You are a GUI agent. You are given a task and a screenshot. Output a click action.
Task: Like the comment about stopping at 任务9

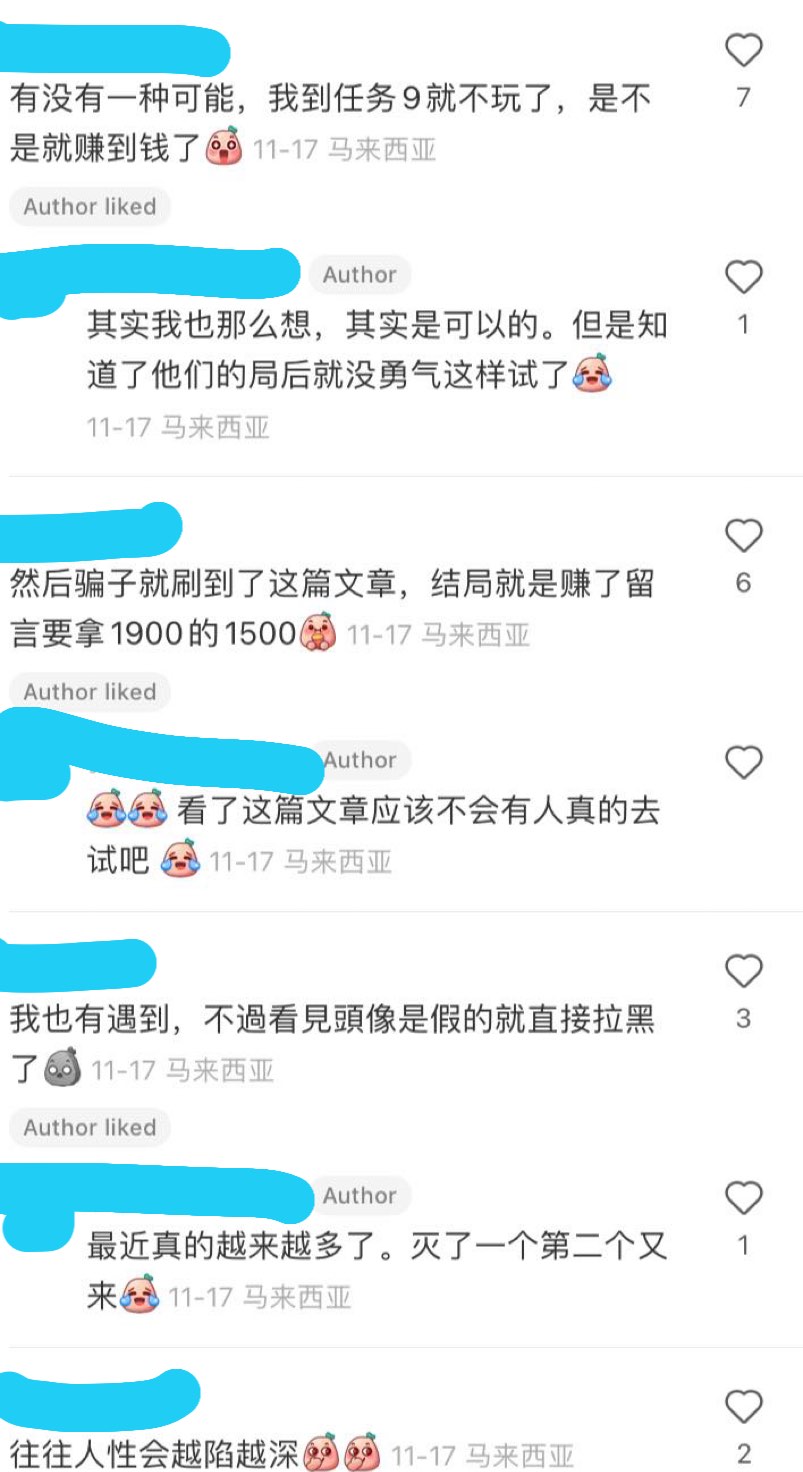[743, 50]
